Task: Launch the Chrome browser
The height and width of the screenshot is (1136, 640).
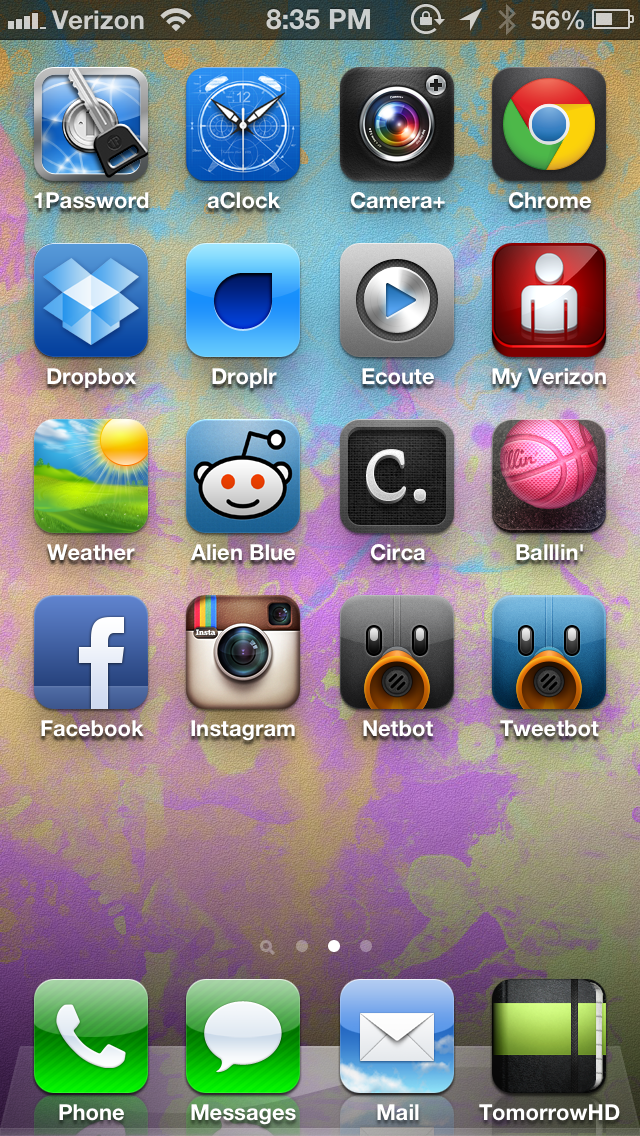Action: [x=549, y=124]
